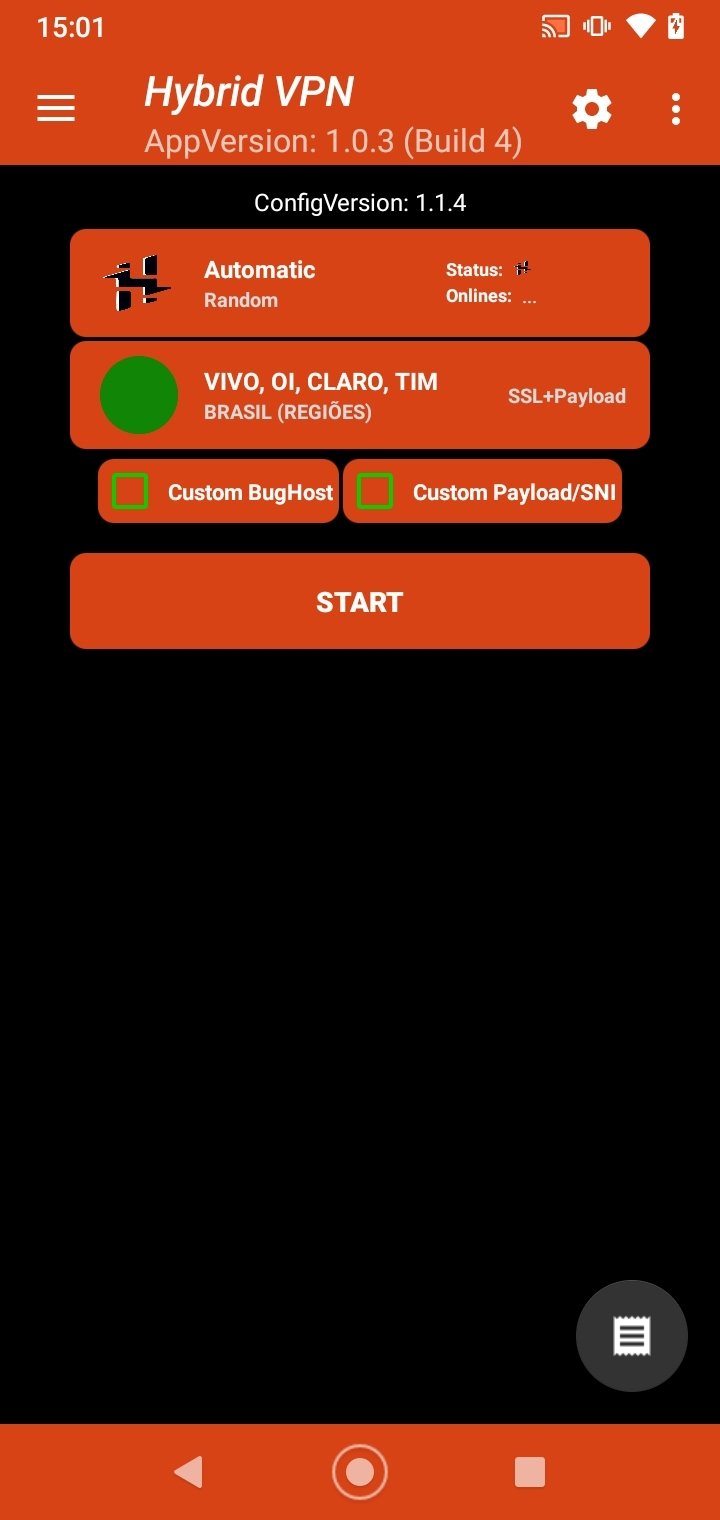Select the Automatic Random server card

pos(360,283)
